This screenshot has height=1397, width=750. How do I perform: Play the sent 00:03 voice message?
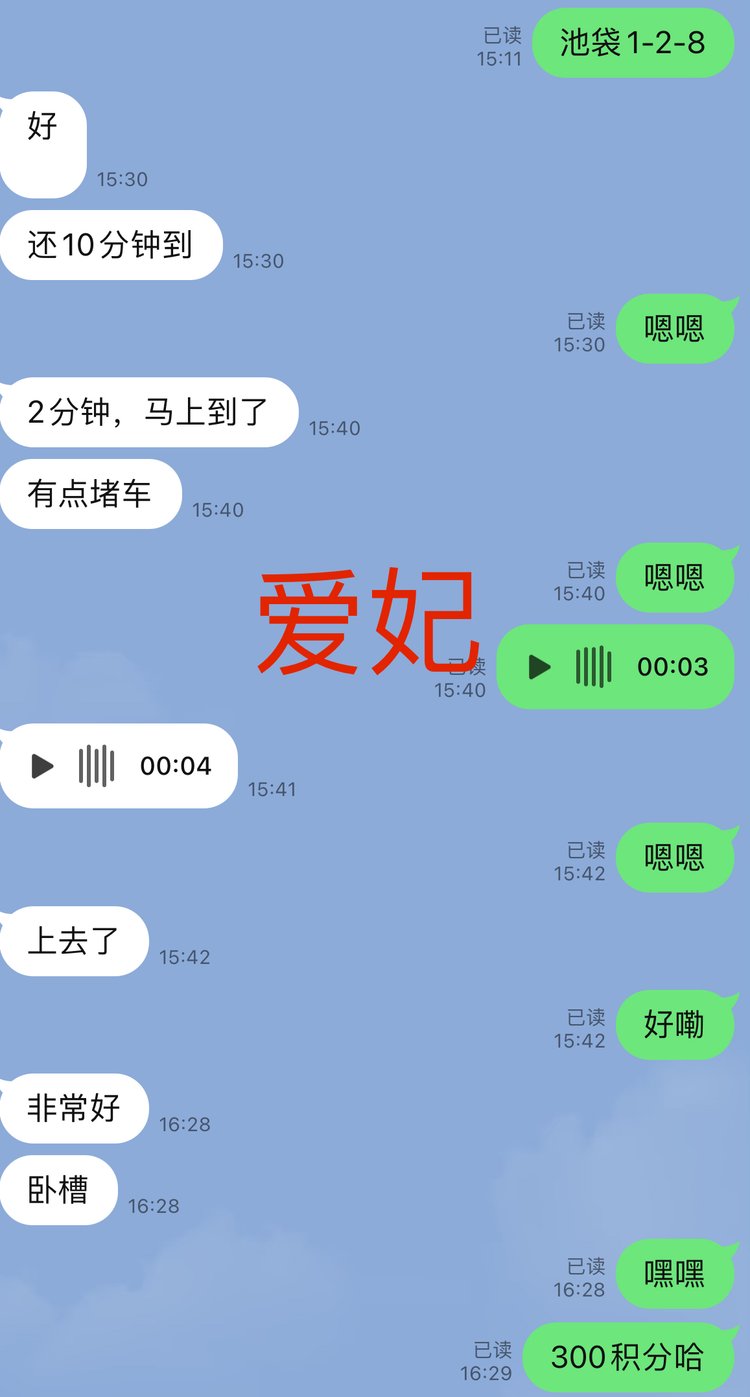[x=540, y=667]
